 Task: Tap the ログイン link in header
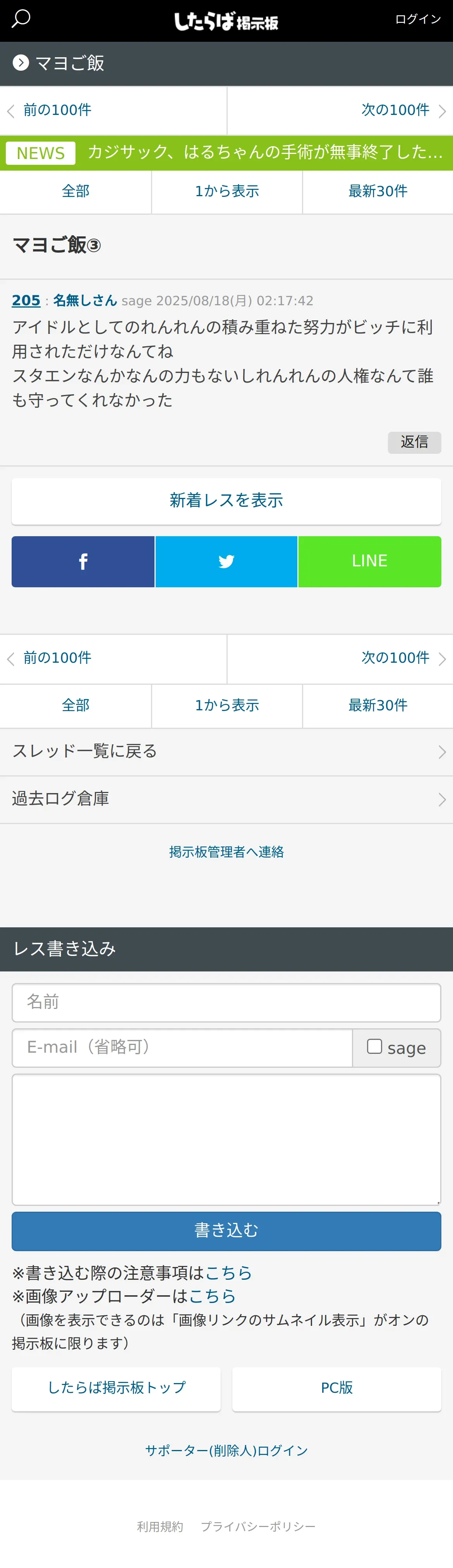[418, 19]
